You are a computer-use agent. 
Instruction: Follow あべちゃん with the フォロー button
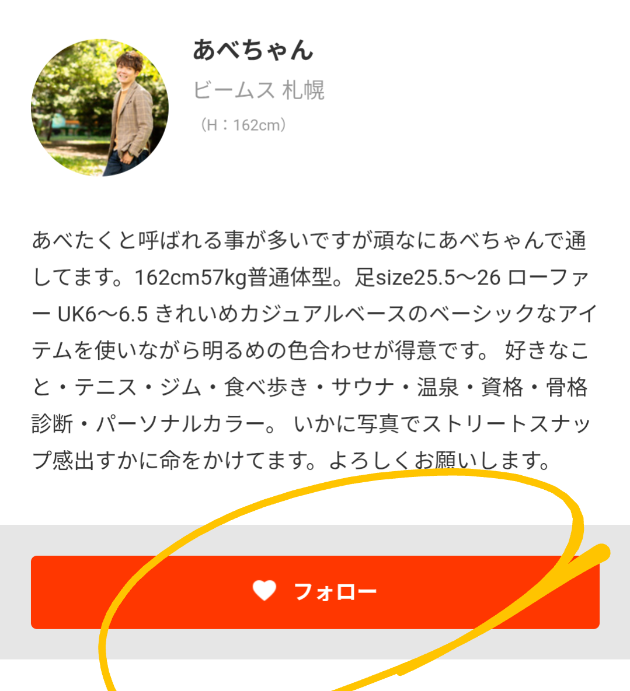point(315,592)
